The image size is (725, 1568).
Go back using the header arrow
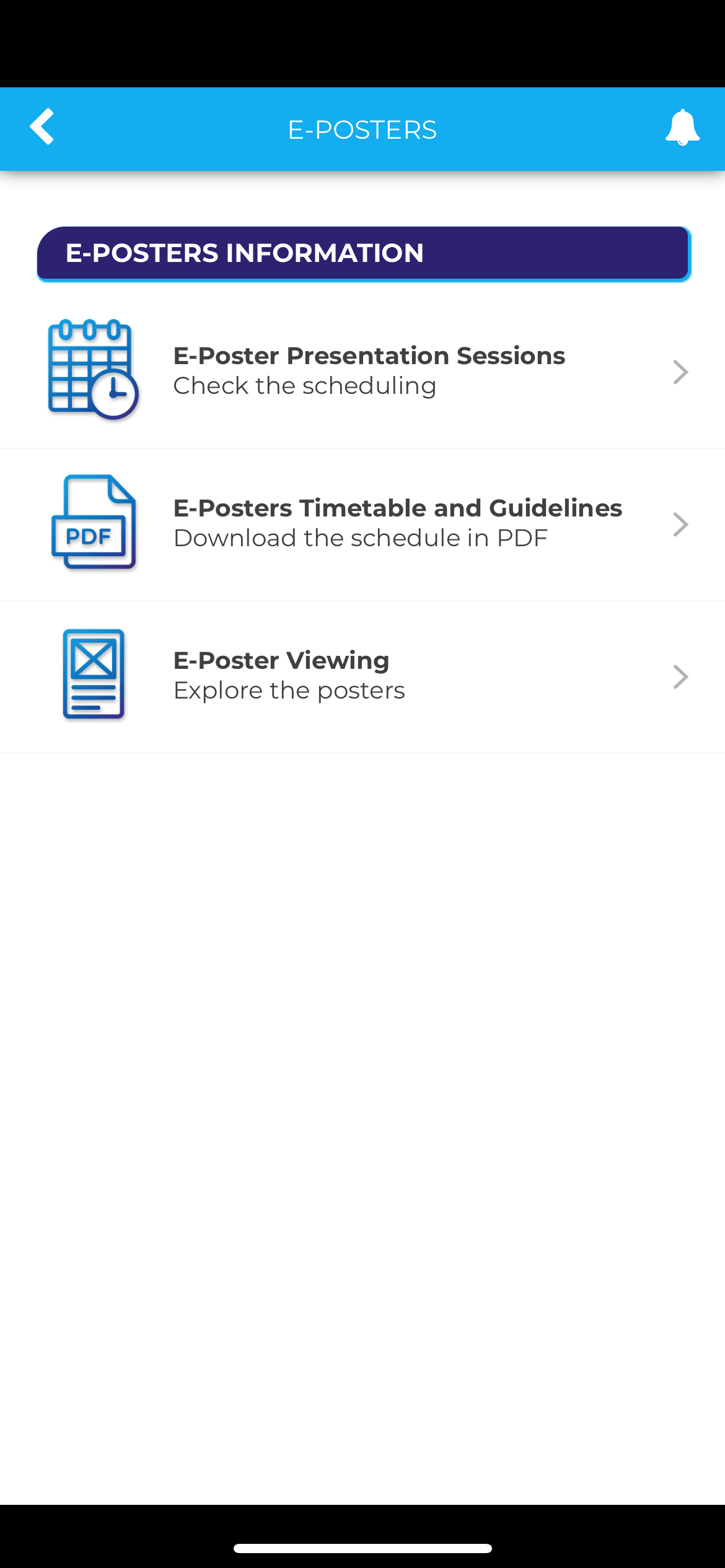[x=42, y=127]
